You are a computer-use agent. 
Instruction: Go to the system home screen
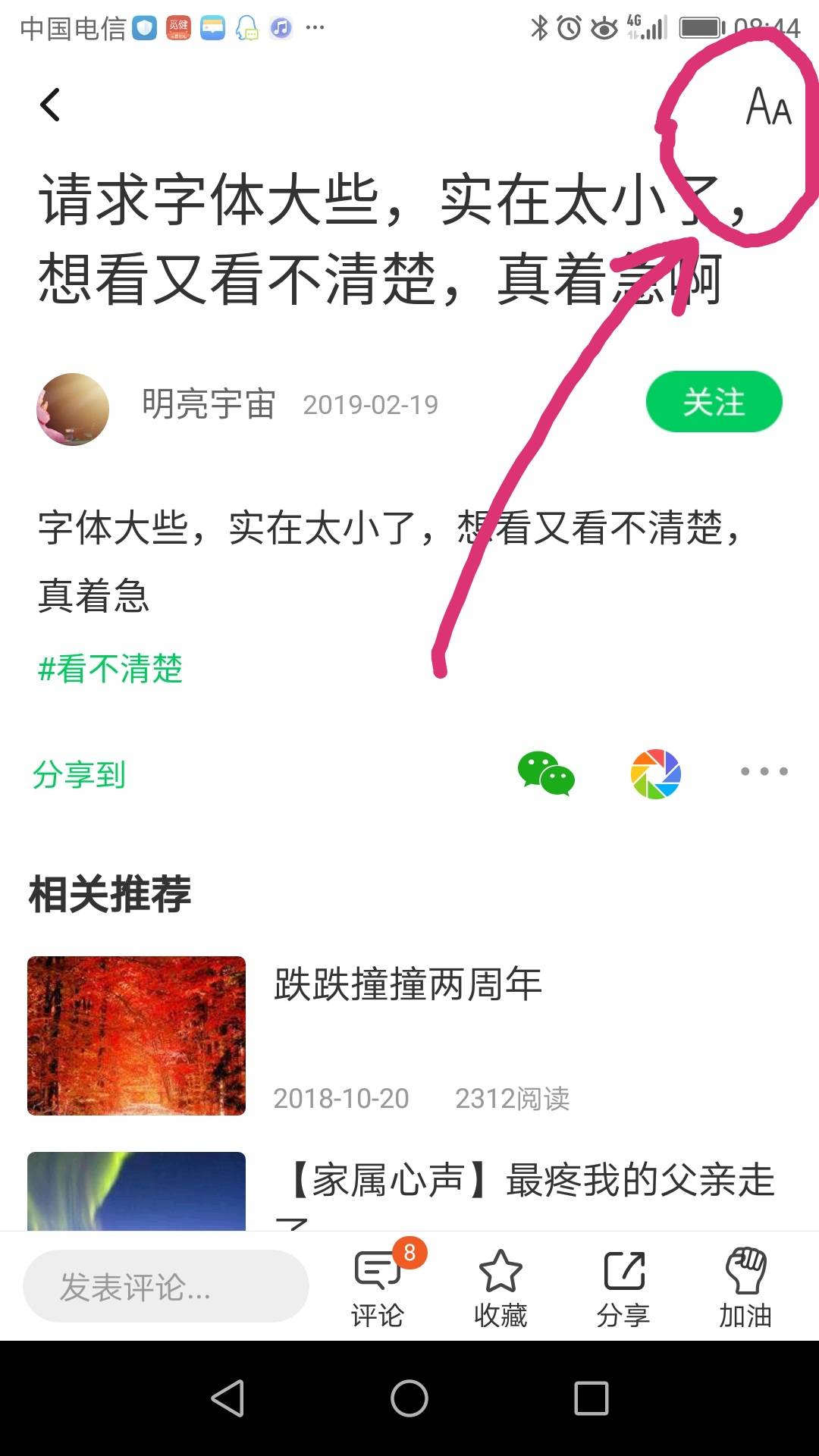[x=409, y=1398]
